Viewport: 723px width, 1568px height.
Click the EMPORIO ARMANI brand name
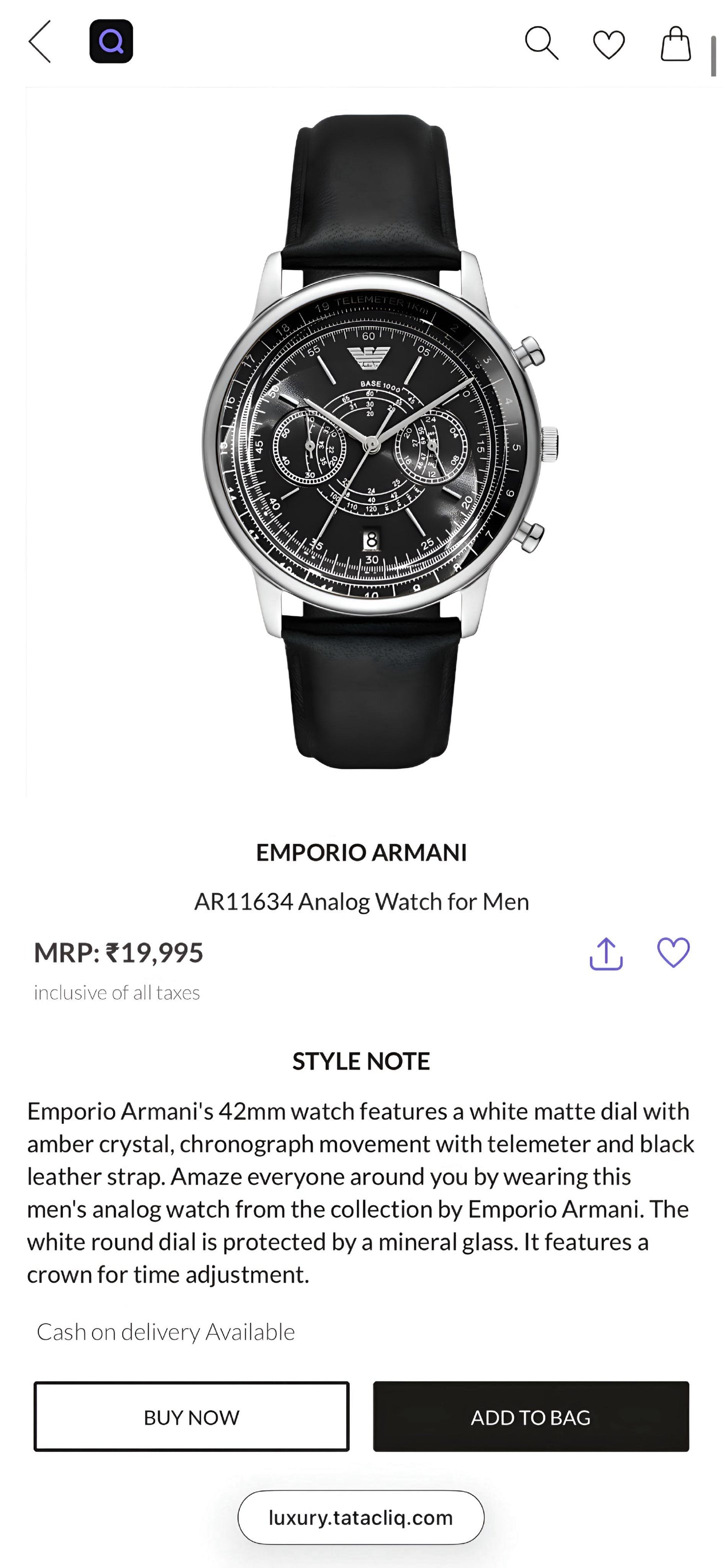tap(361, 853)
